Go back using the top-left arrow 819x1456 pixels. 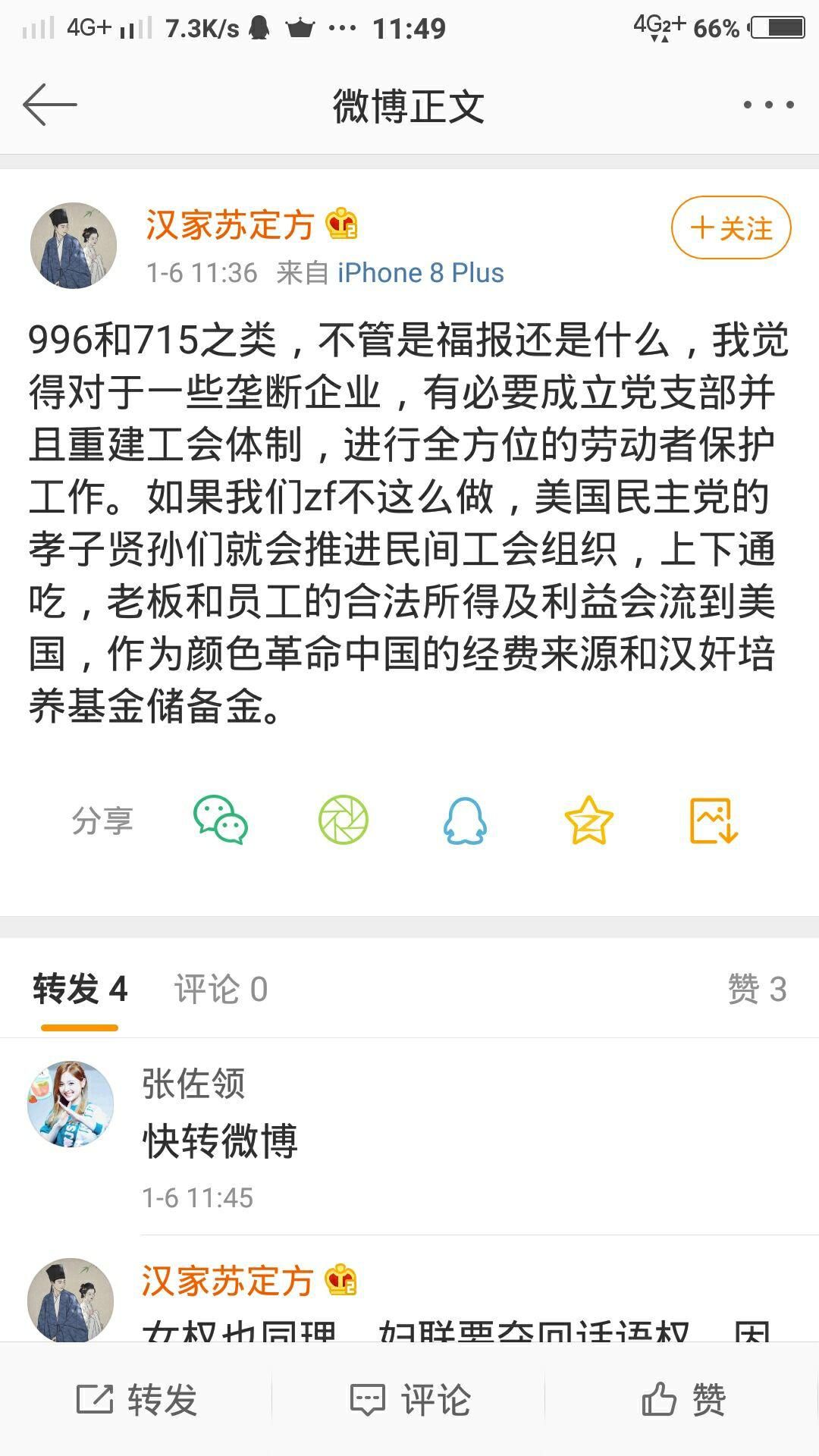pyautogui.click(x=50, y=105)
